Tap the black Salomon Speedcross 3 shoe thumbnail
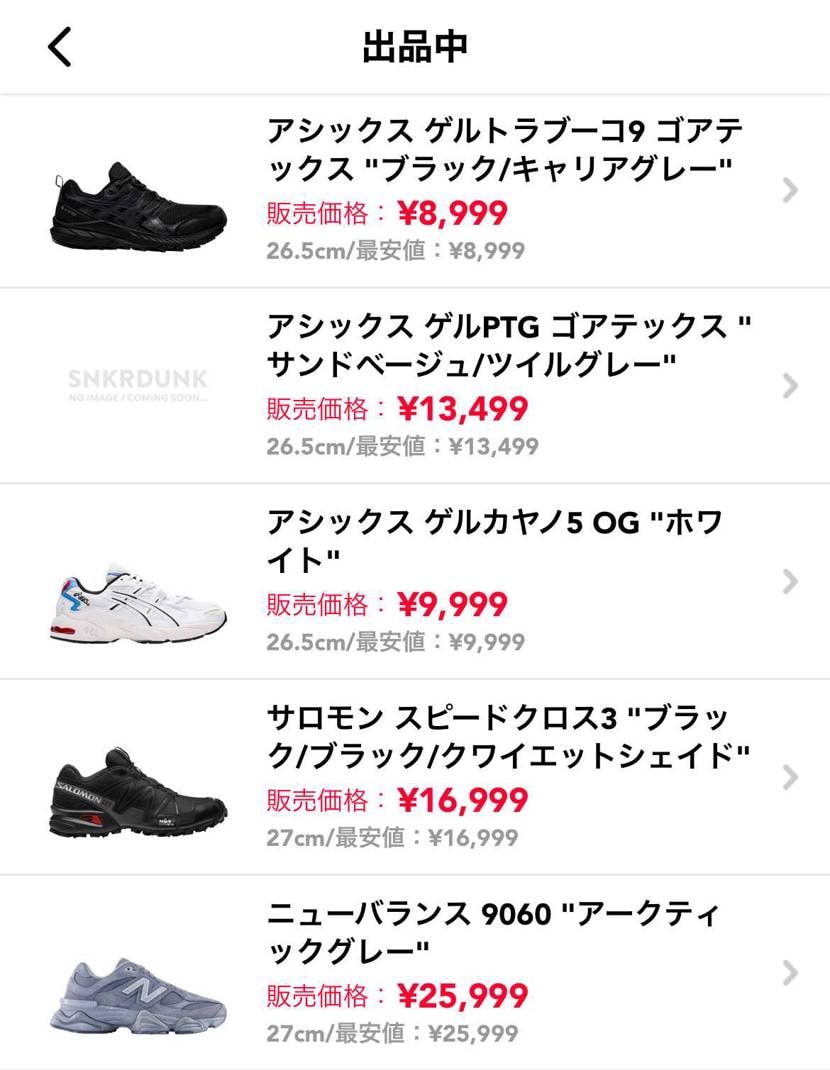Image resolution: width=830 pixels, height=1070 pixels. click(138, 795)
